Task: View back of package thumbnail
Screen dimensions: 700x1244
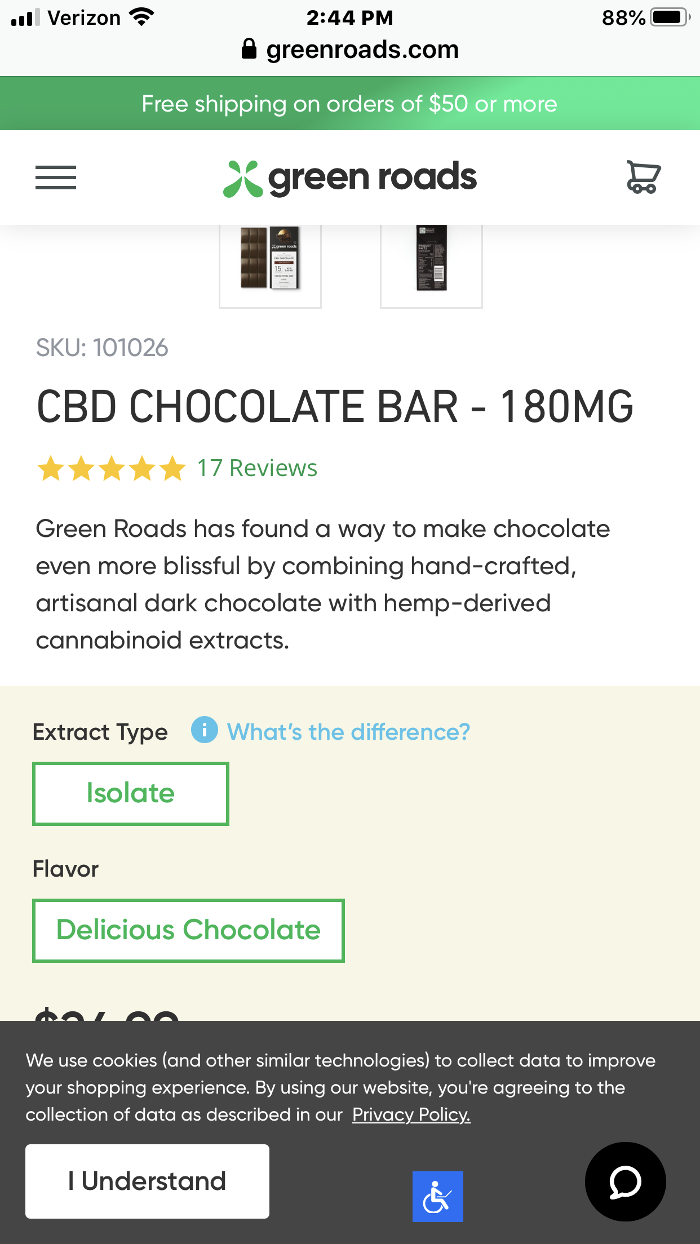Action: [431, 260]
